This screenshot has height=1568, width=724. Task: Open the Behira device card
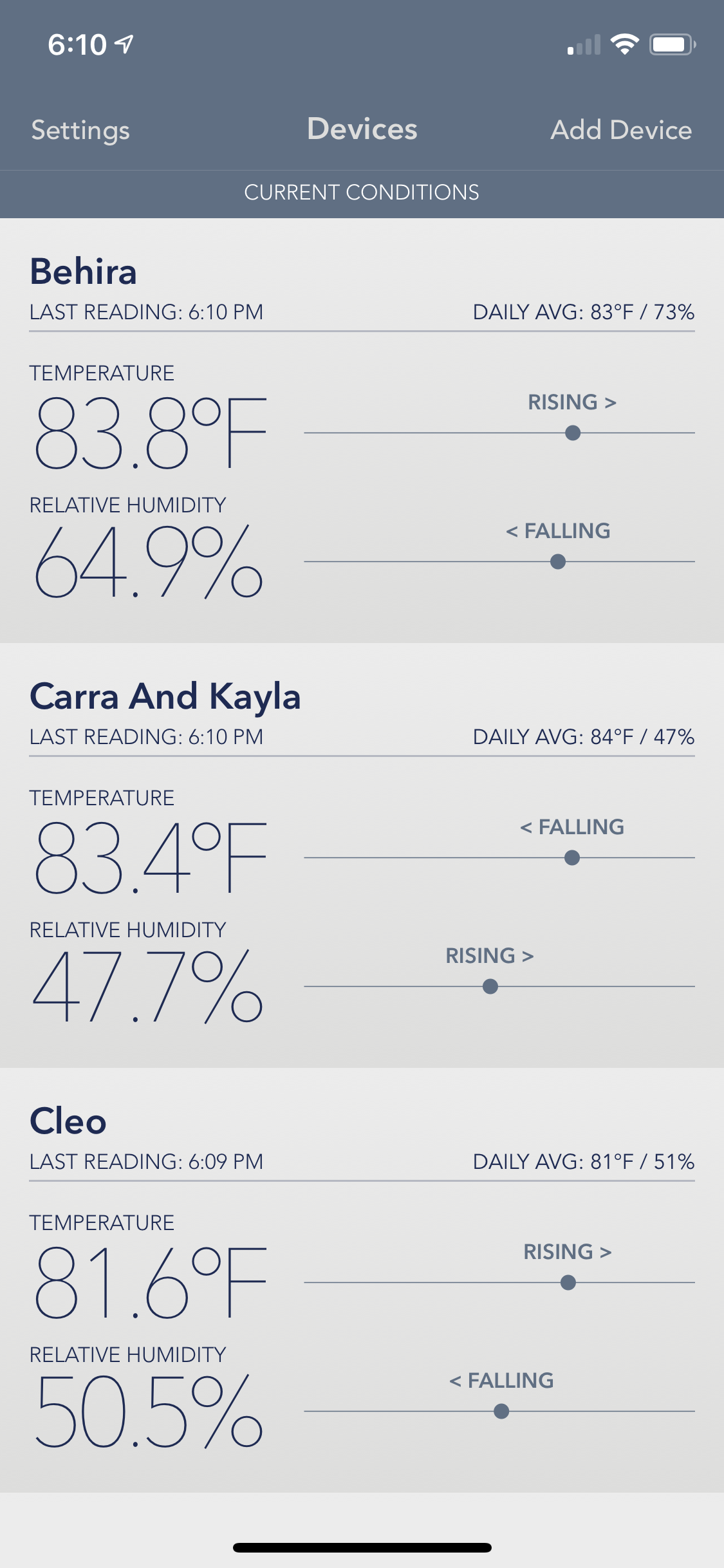[x=362, y=431]
